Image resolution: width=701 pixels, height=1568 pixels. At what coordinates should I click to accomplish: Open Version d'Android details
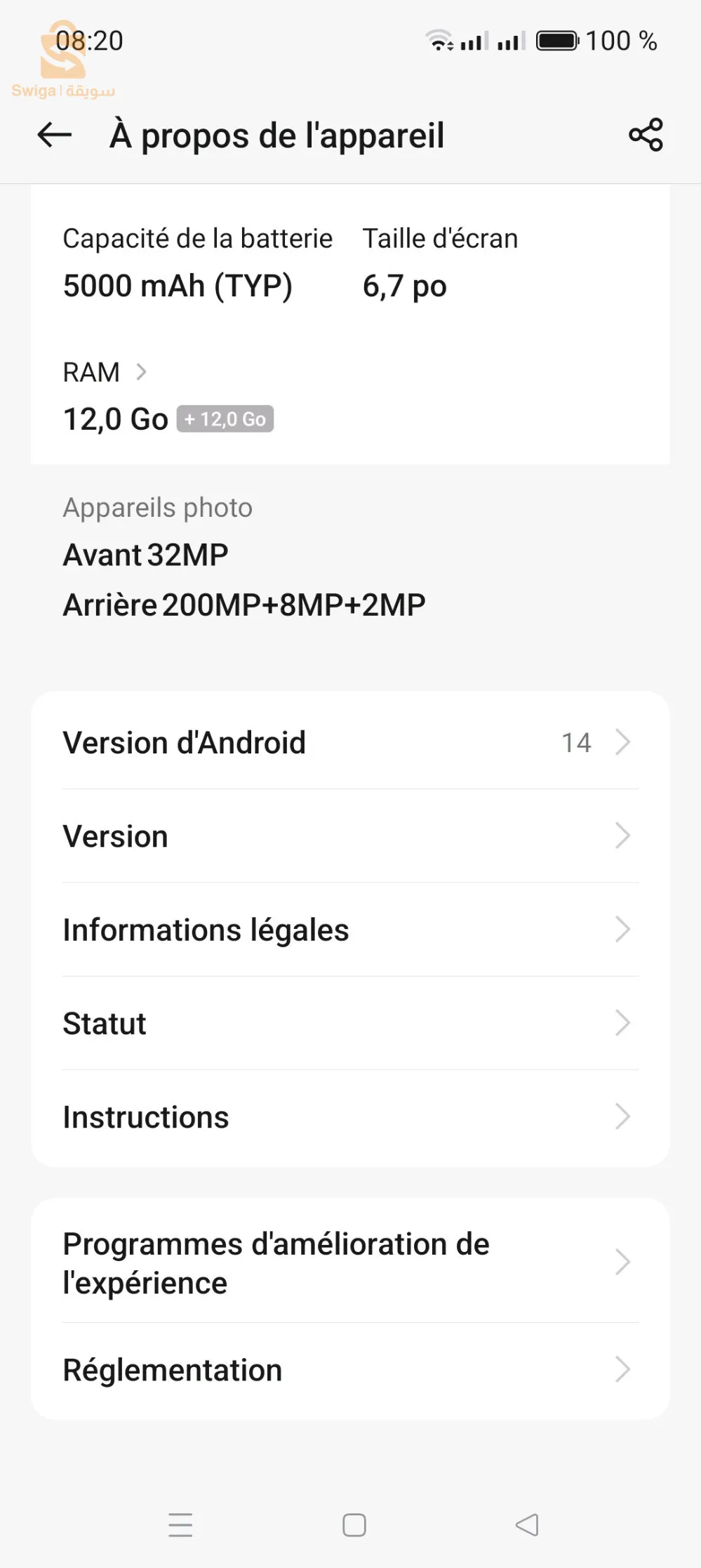click(349, 743)
